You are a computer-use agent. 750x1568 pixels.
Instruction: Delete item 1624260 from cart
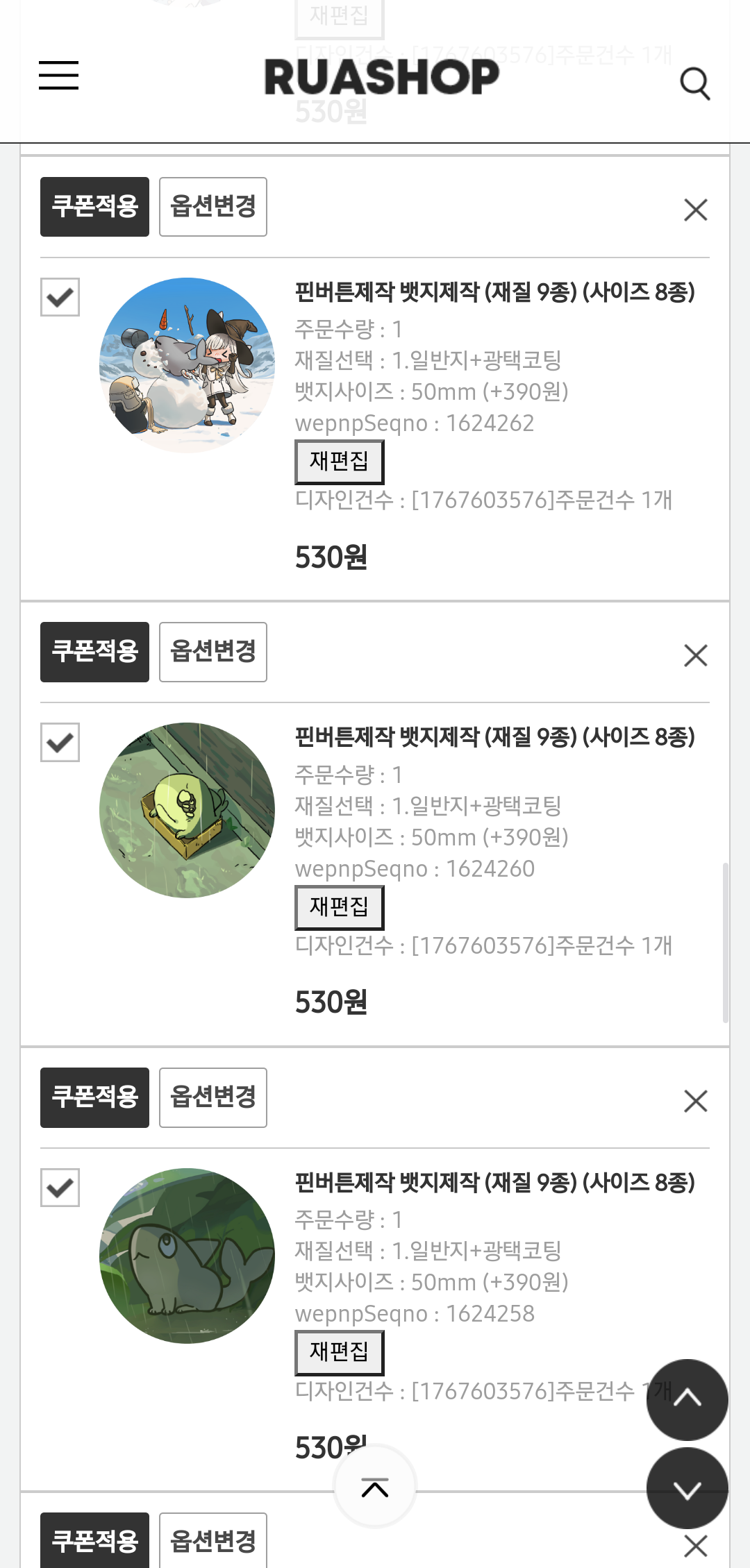coord(695,655)
